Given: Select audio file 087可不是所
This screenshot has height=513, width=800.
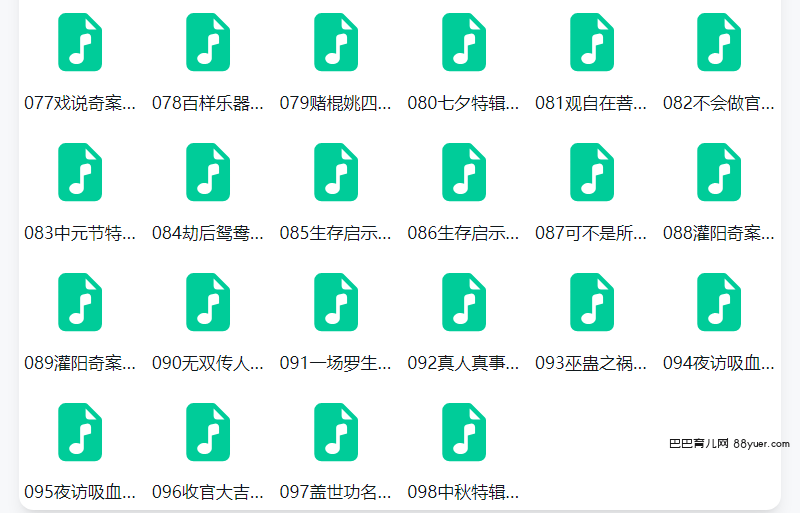Looking at the screenshot, I should pyautogui.click(x=592, y=173).
